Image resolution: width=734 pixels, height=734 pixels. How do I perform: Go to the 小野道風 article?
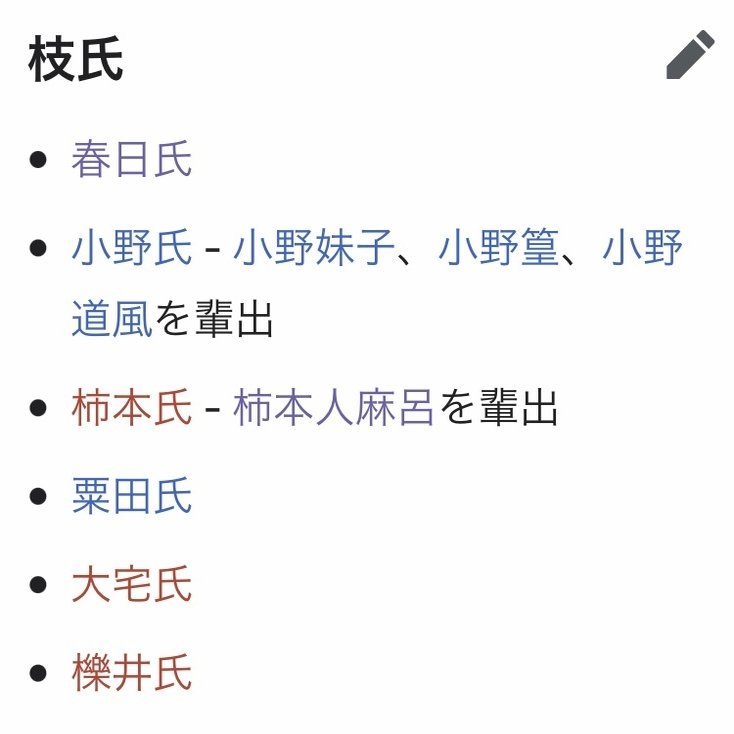(x=112, y=320)
